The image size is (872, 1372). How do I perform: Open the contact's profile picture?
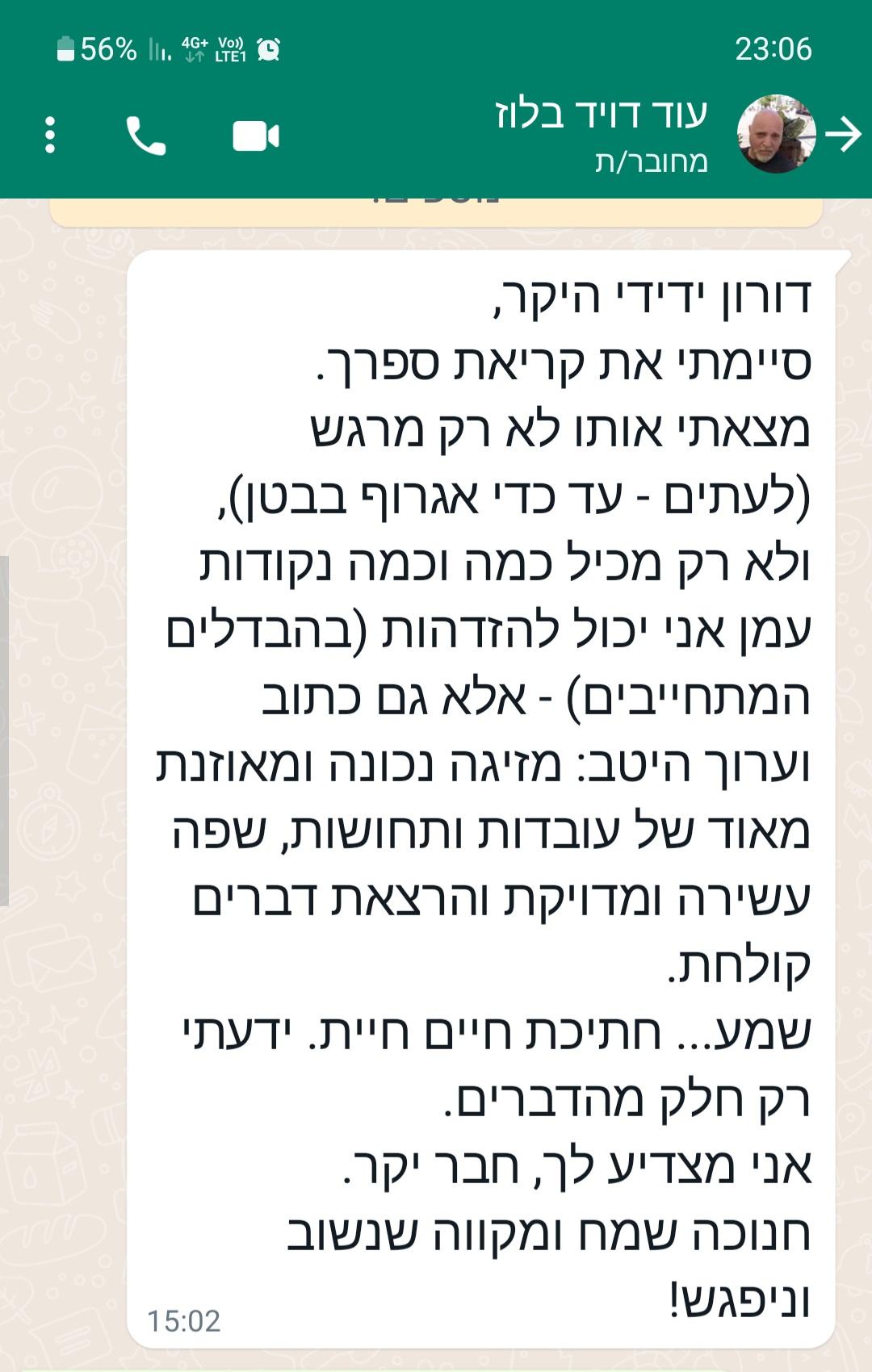775,134
